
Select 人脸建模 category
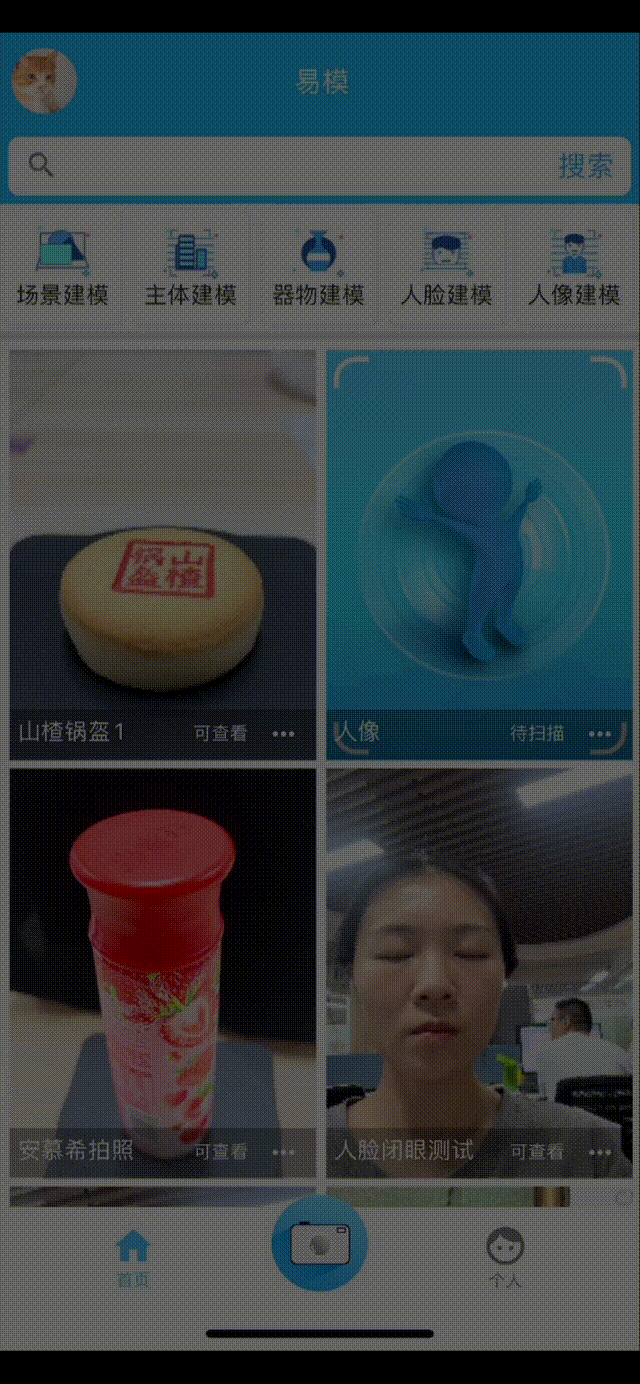click(x=446, y=266)
